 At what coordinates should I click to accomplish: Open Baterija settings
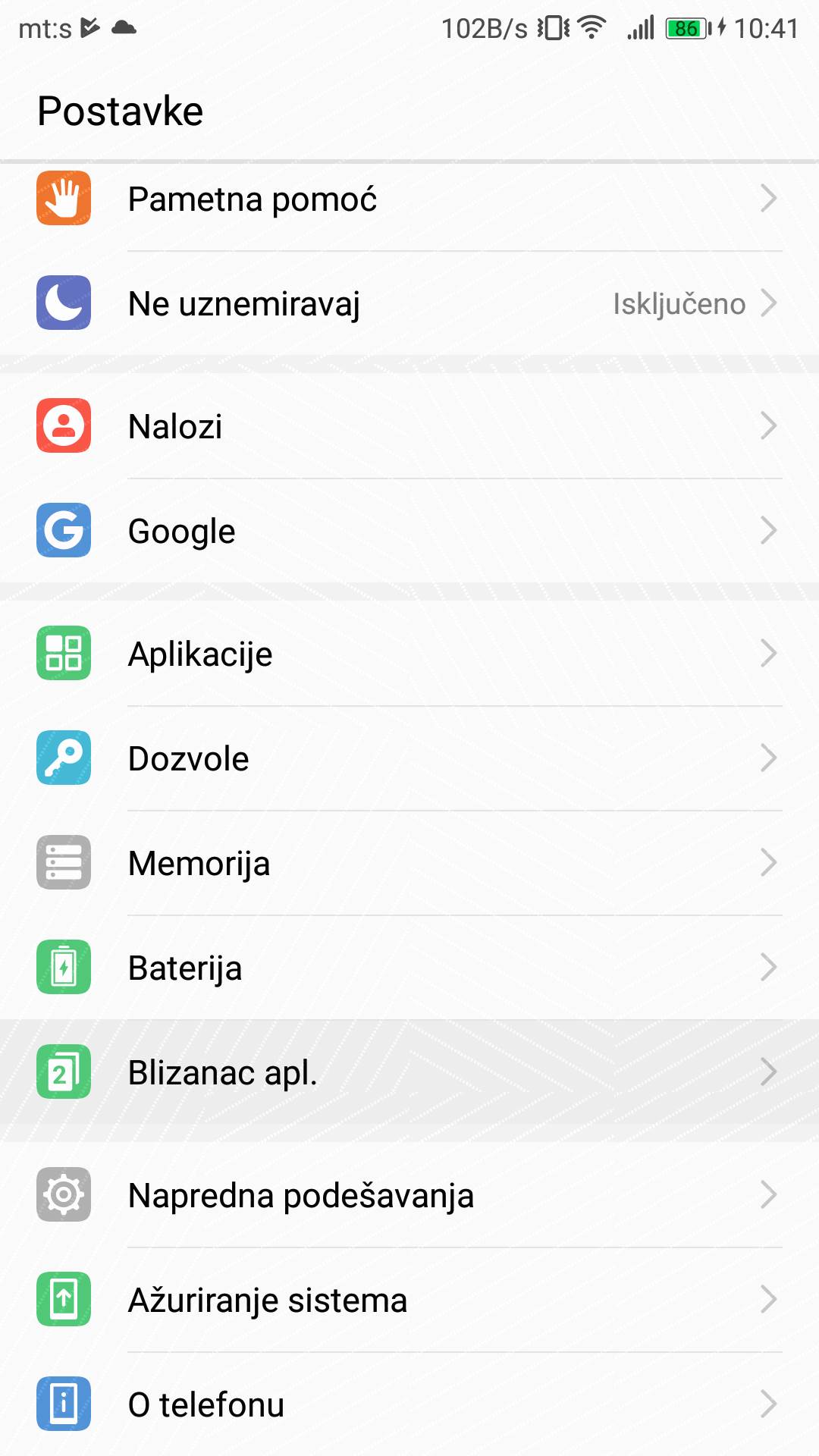409,968
